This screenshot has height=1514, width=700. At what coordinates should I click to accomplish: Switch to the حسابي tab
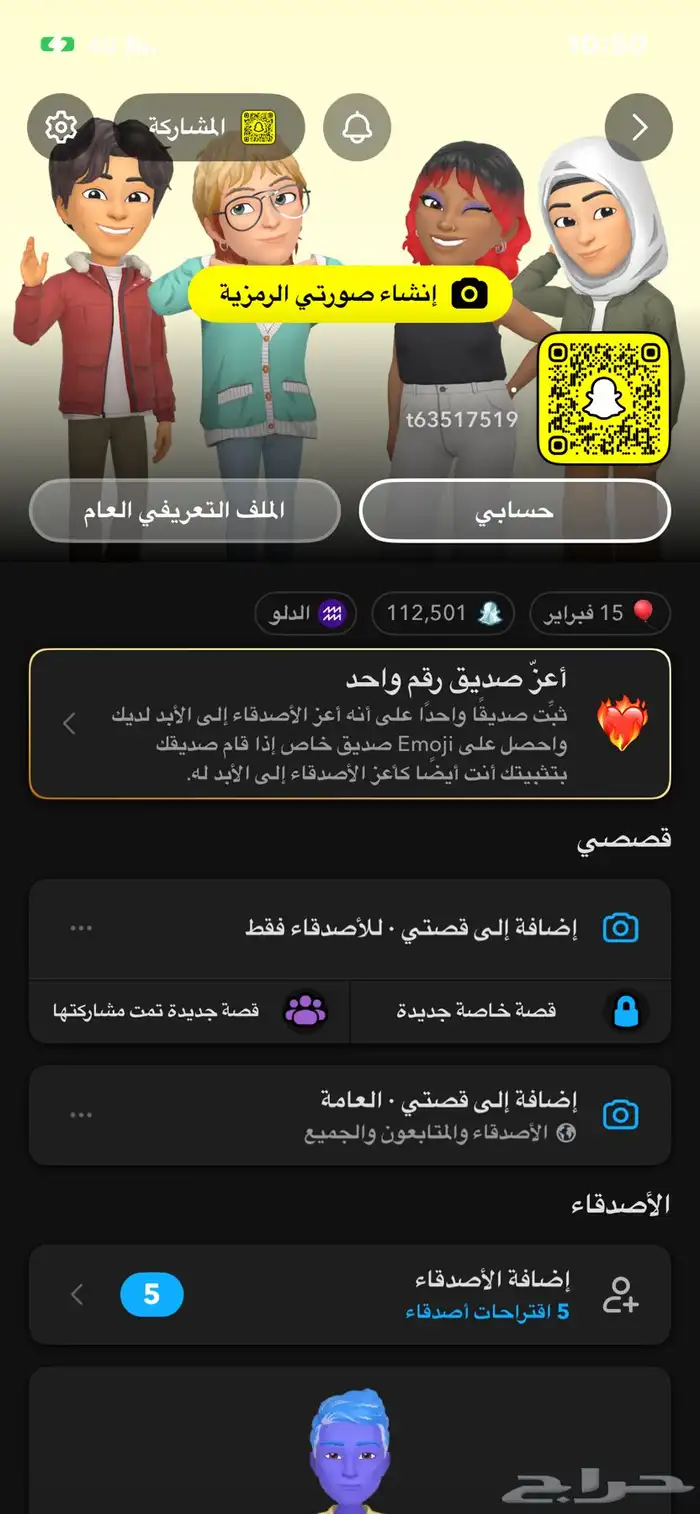point(514,510)
